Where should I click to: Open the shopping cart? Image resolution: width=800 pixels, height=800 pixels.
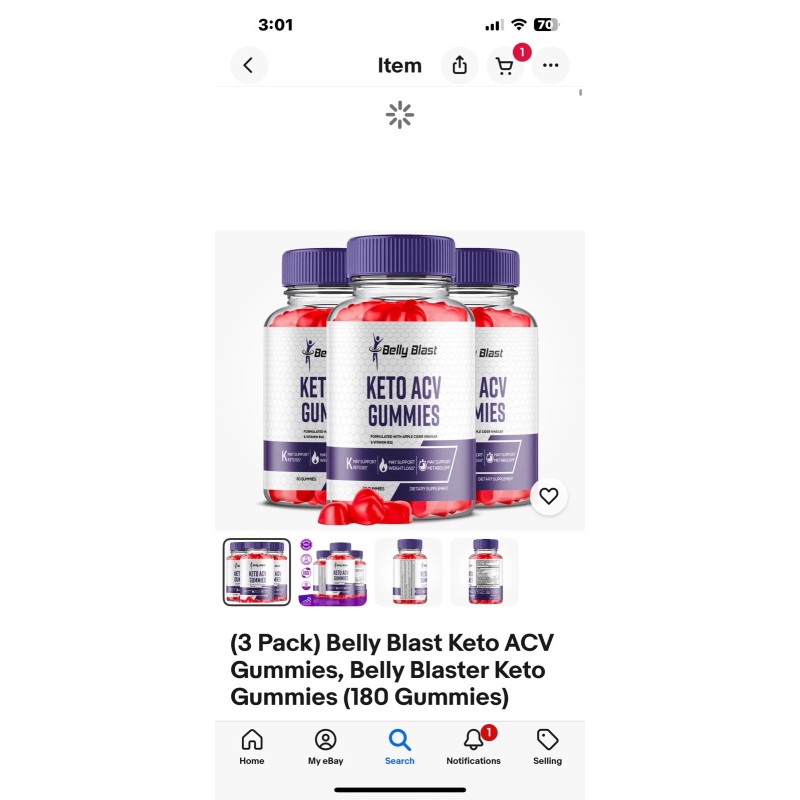[x=505, y=65]
